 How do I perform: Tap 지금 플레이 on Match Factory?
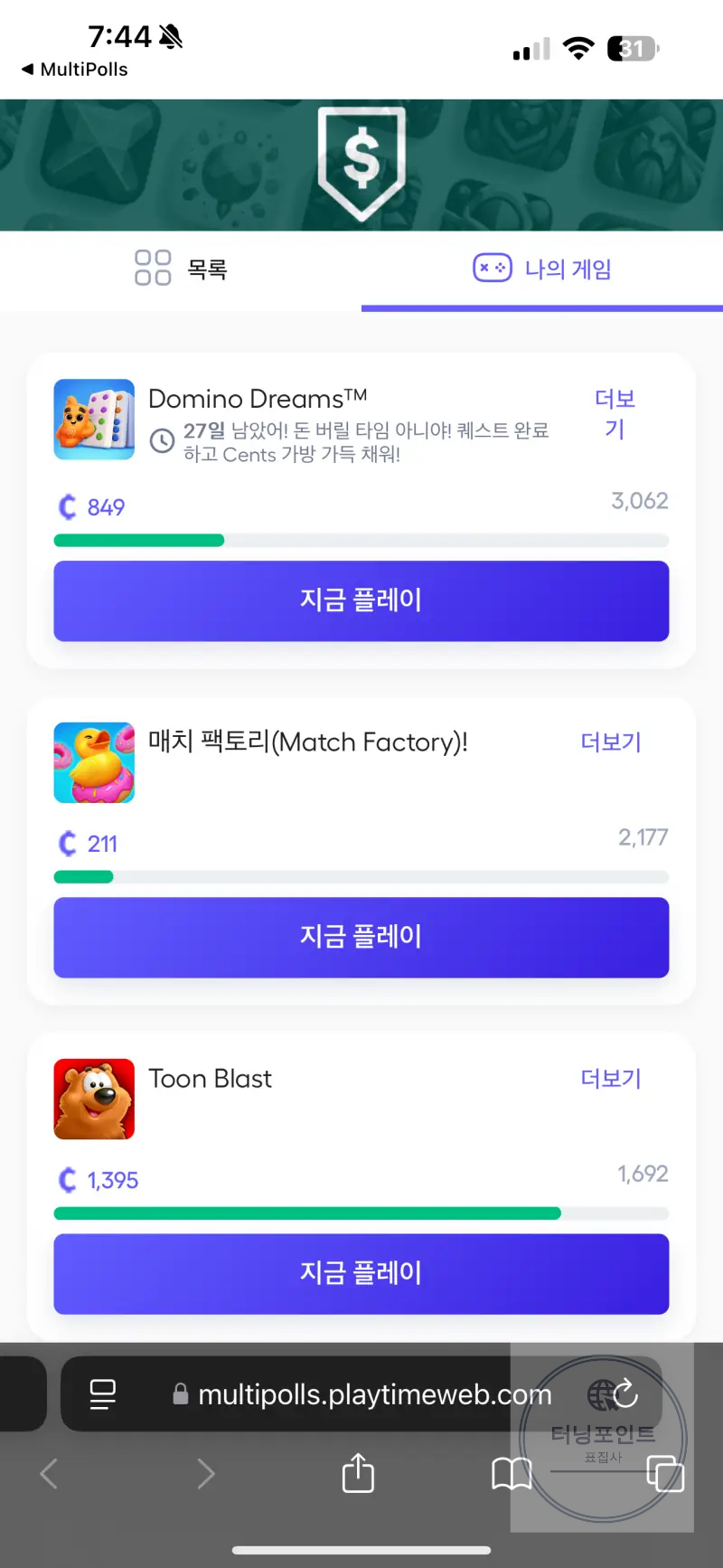click(x=361, y=938)
